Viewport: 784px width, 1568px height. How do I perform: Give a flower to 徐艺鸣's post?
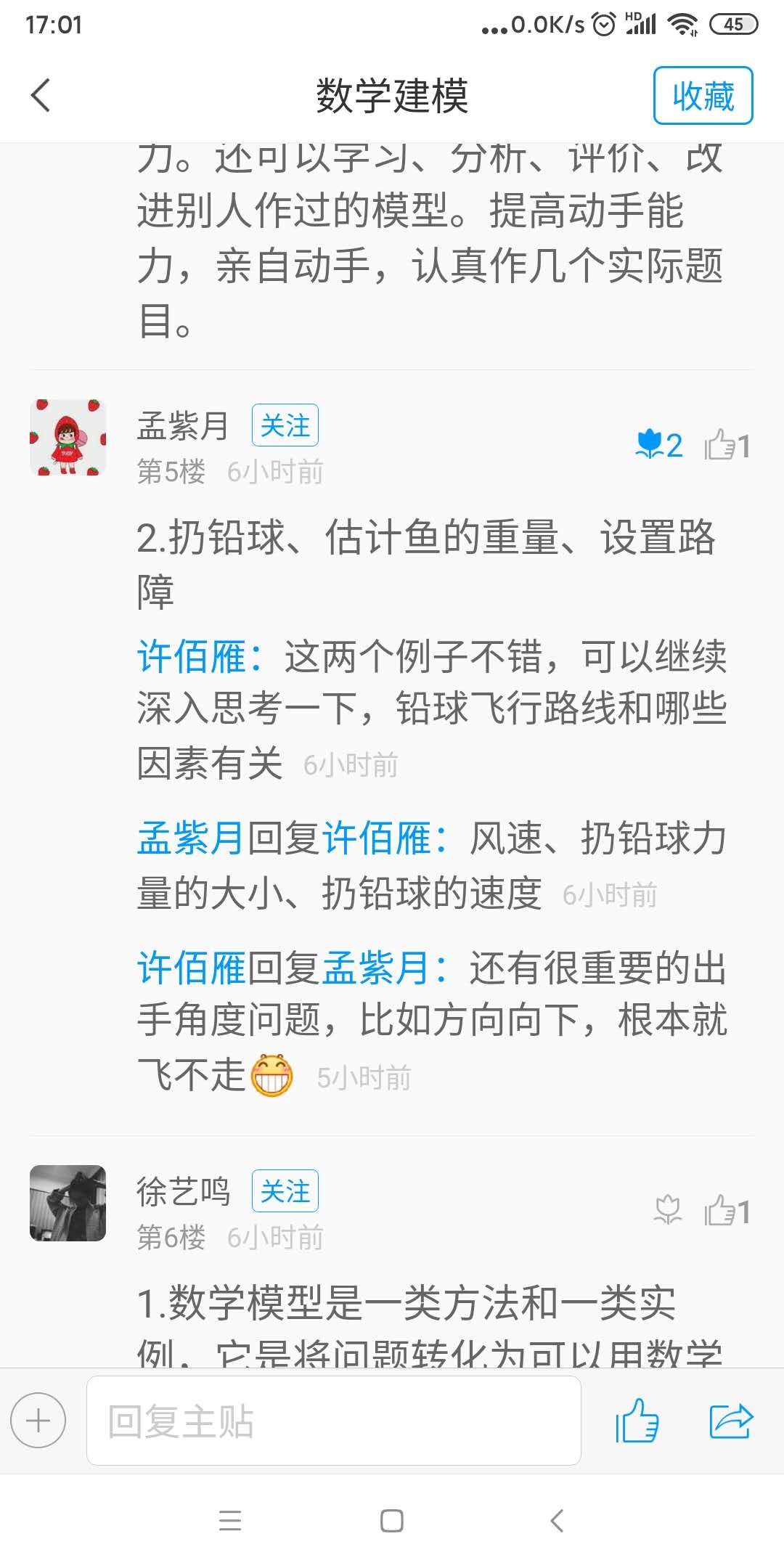pyautogui.click(x=667, y=1210)
